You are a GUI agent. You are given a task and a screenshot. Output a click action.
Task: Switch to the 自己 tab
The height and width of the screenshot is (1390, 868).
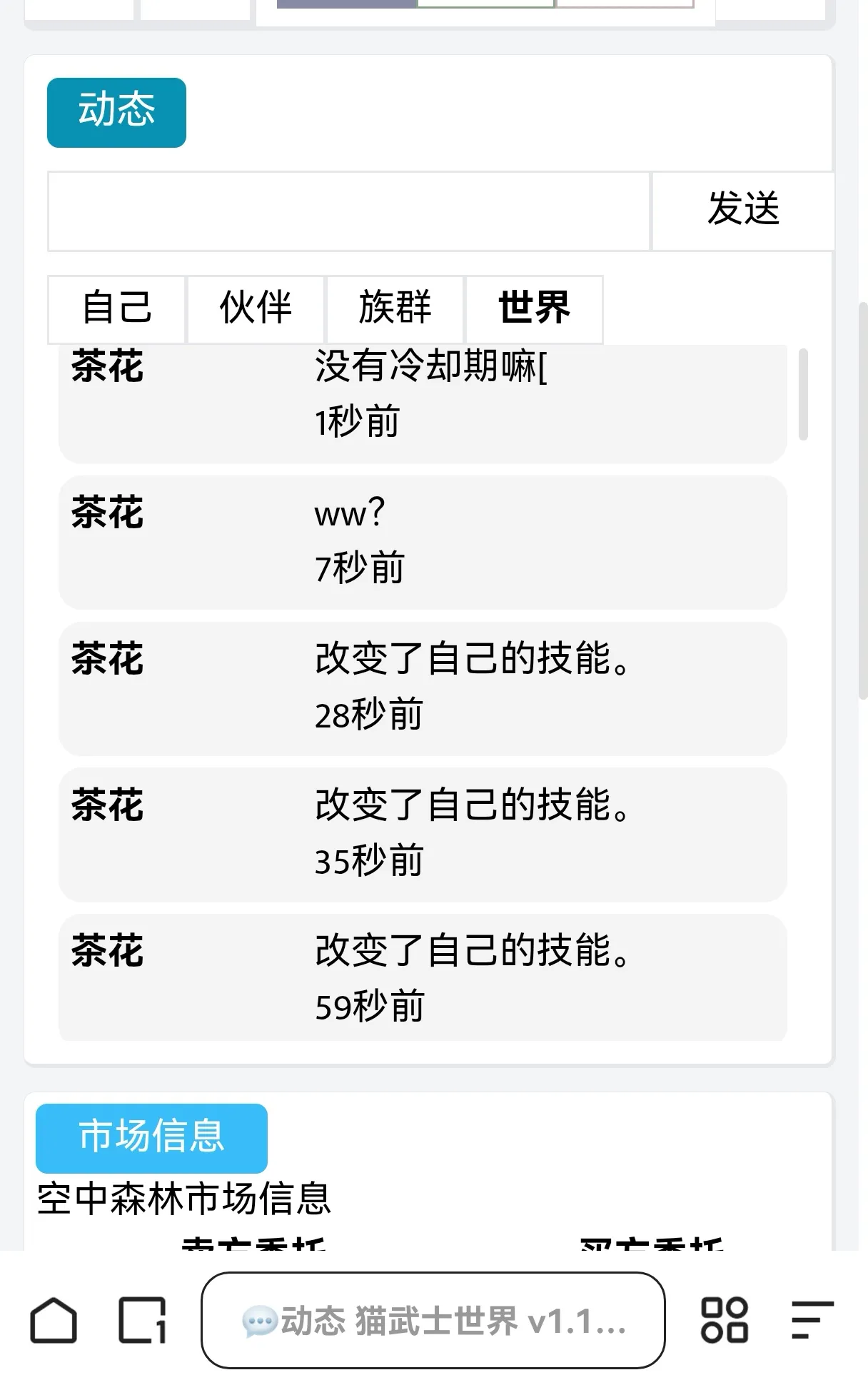(116, 308)
